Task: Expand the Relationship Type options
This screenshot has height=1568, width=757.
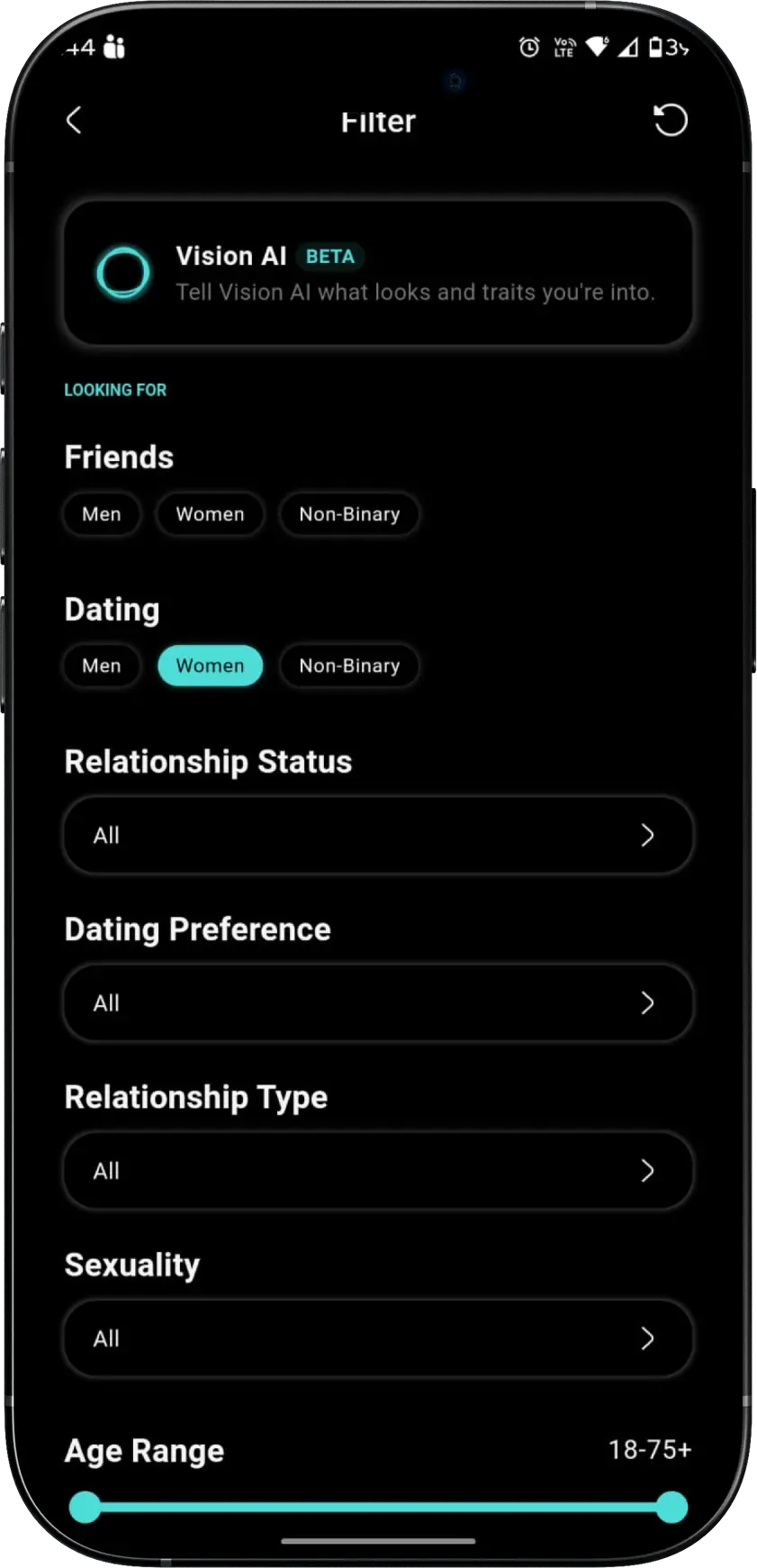Action: [x=377, y=1170]
